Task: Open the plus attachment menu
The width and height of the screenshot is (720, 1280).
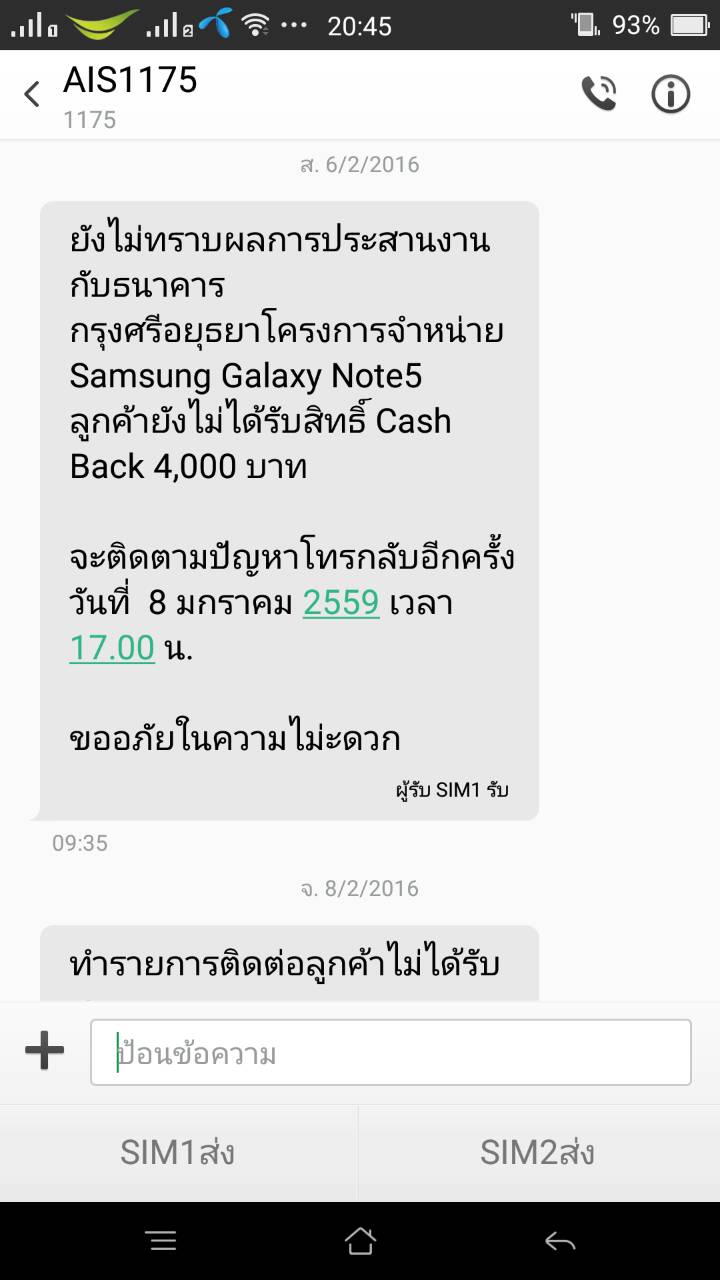Action: (x=44, y=1052)
